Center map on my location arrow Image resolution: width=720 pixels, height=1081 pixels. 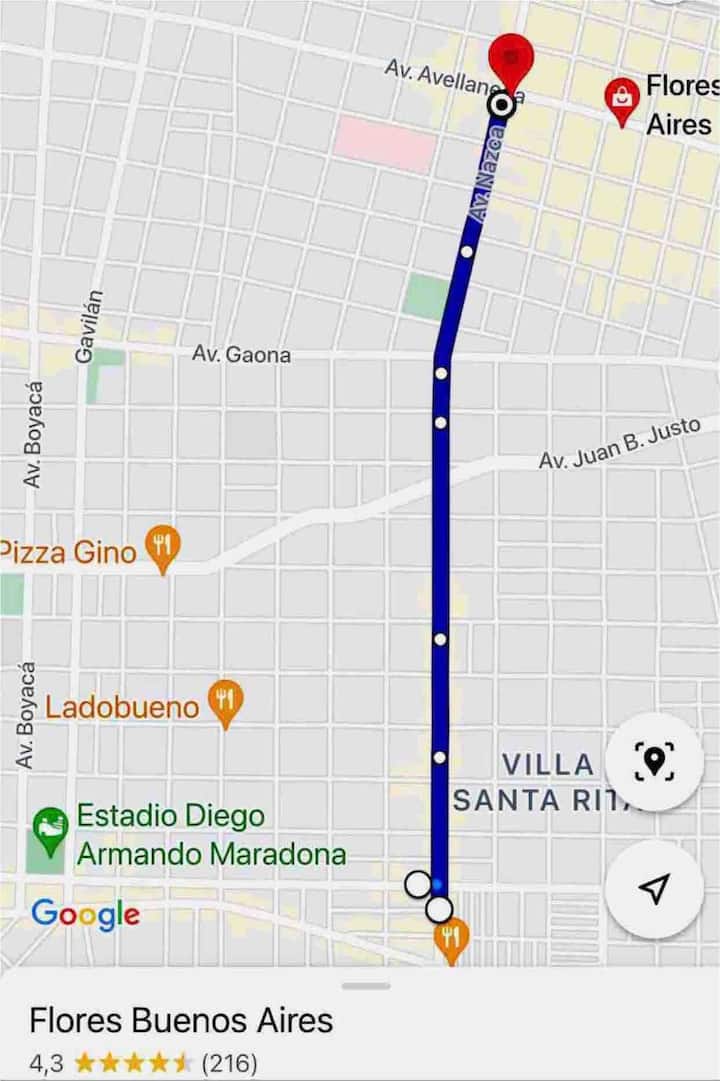(x=654, y=889)
